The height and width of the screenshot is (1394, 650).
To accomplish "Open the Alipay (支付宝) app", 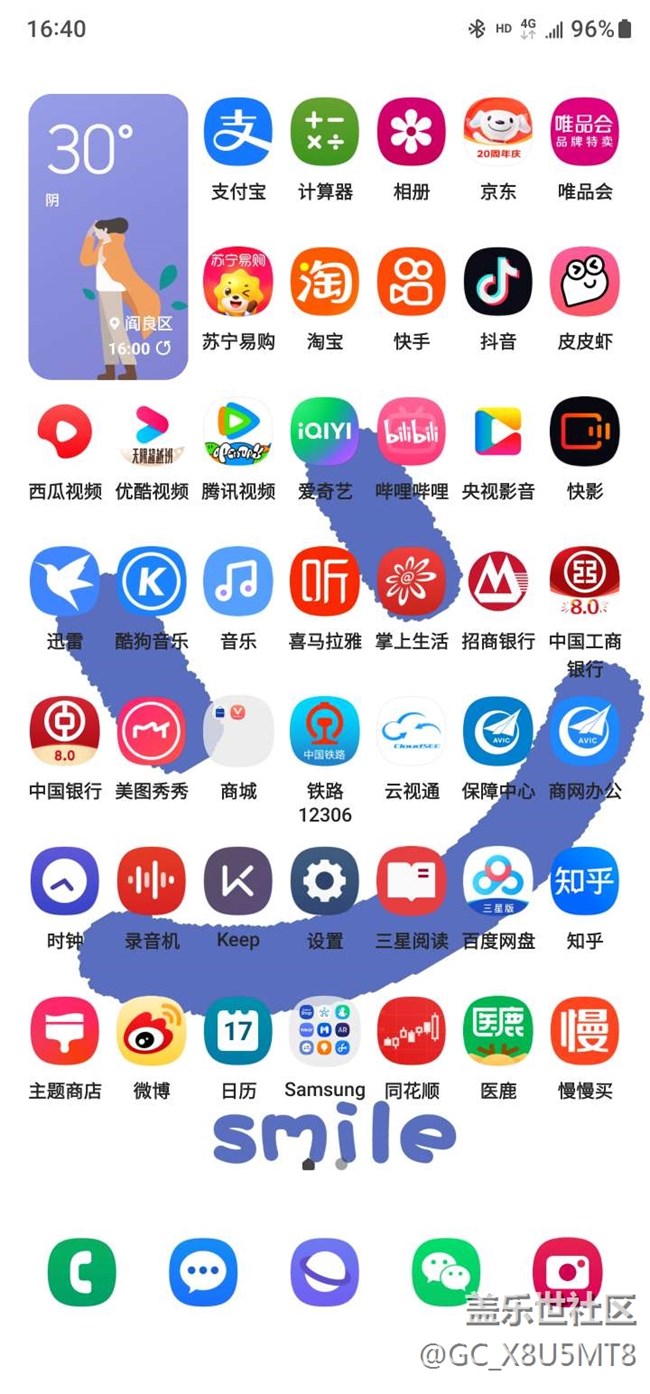I will [x=238, y=132].
